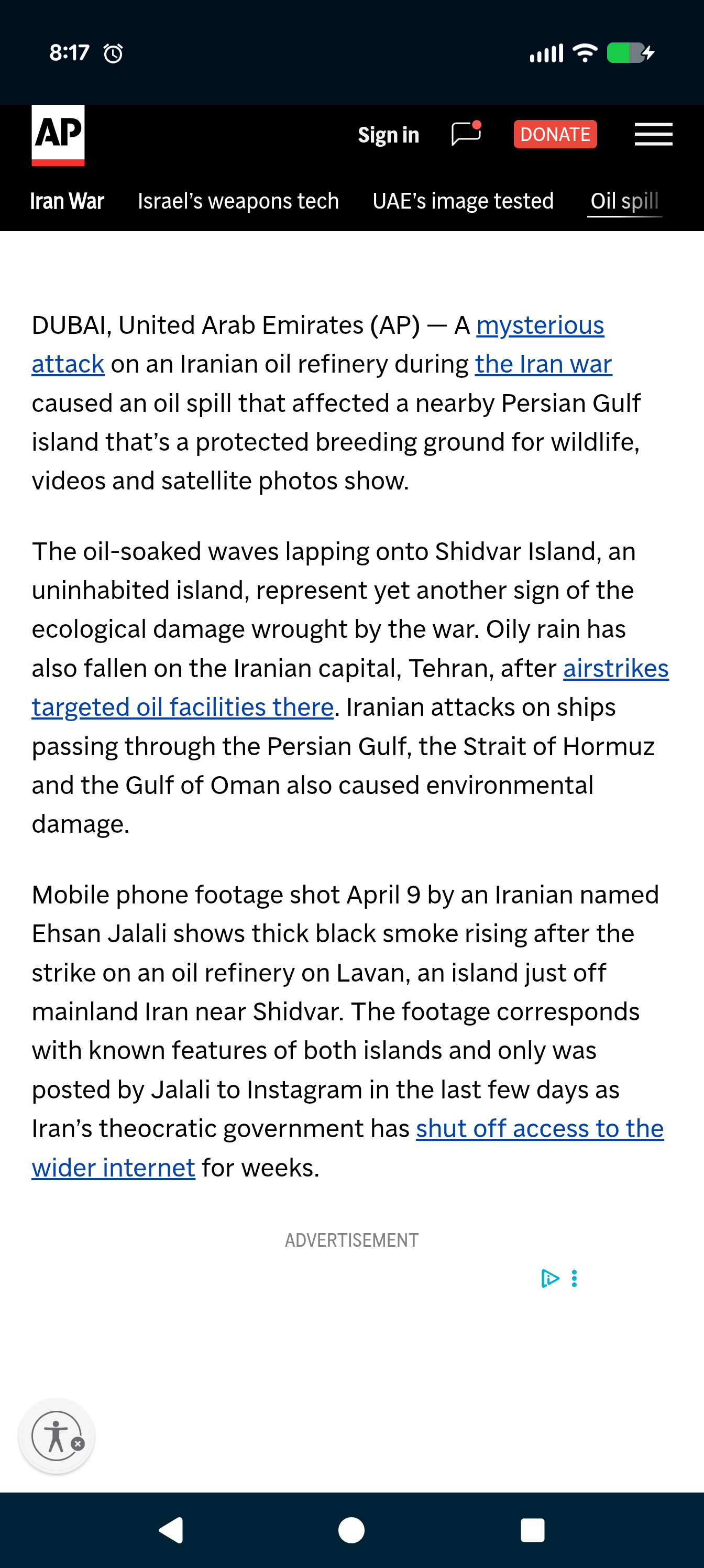
Task: Open the AP home logo
Action: [x=58, y=135]
